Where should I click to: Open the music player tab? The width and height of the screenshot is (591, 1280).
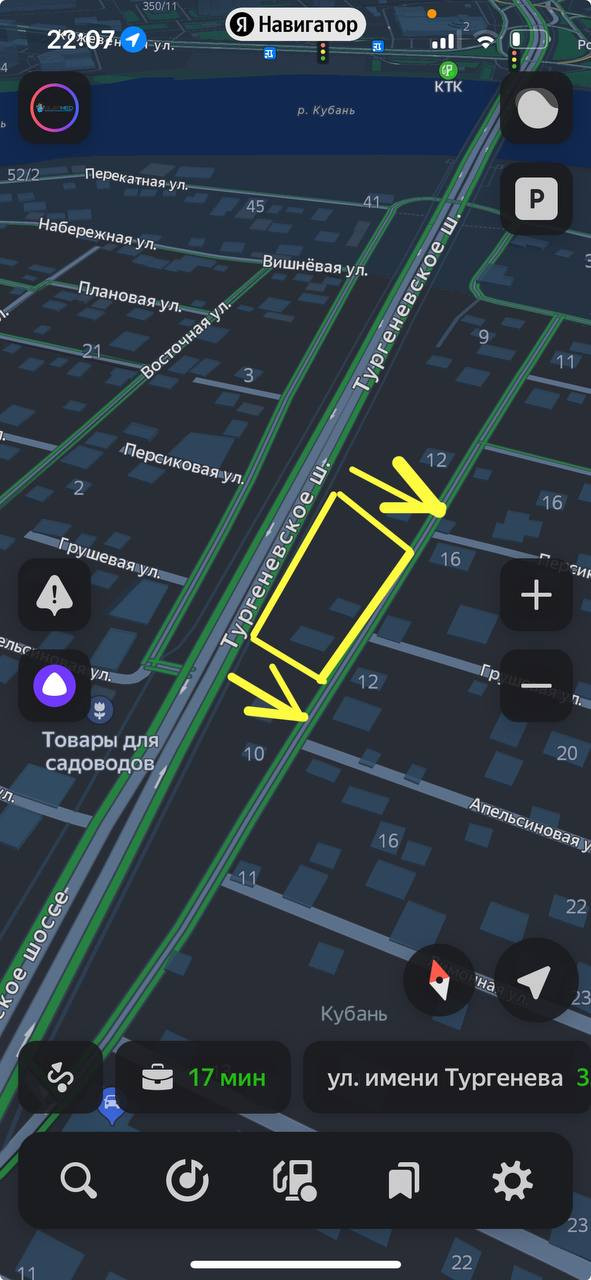point(187,1181)
